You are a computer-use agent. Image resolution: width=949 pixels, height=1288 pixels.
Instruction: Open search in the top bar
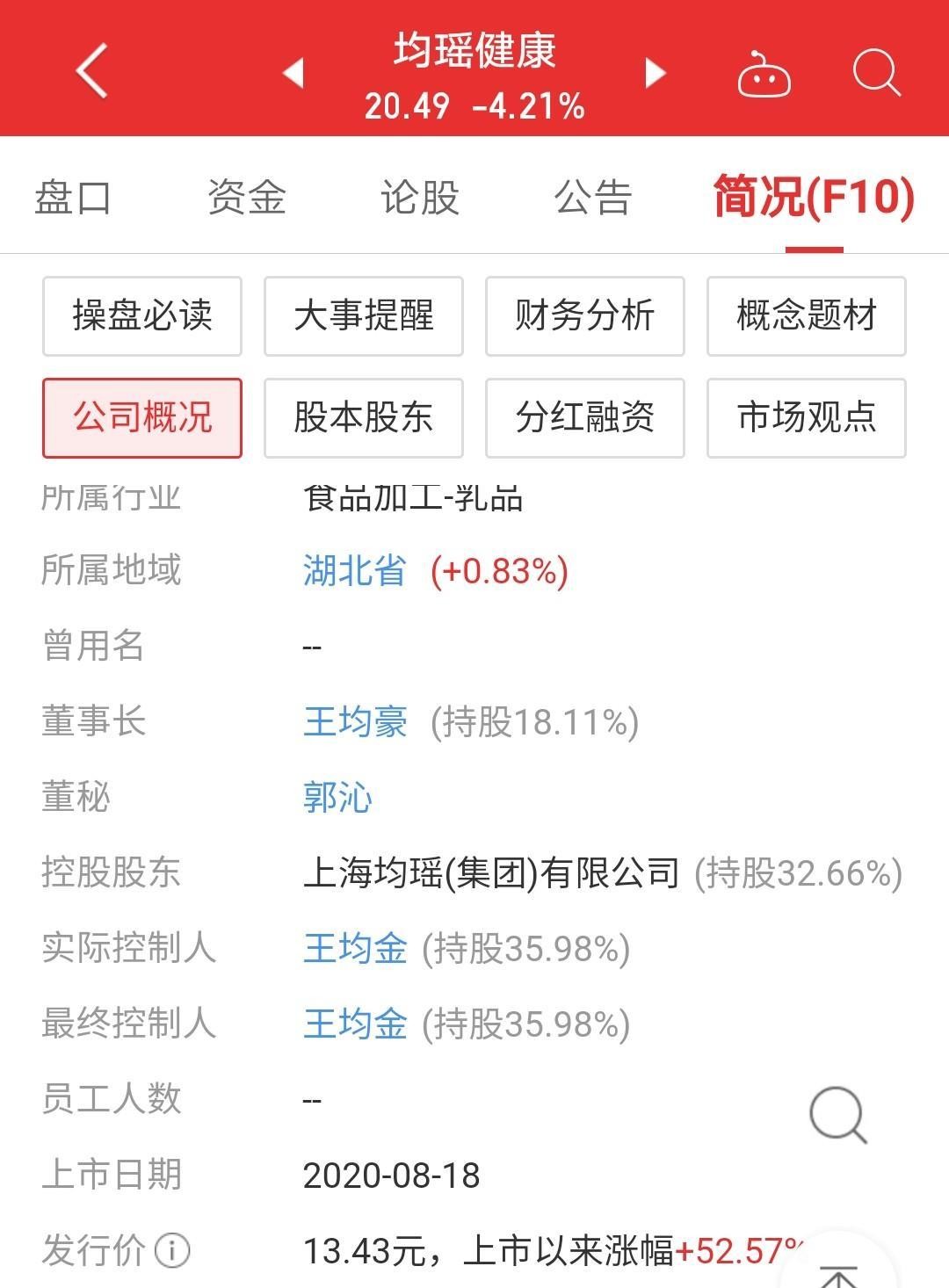(876, 72)
